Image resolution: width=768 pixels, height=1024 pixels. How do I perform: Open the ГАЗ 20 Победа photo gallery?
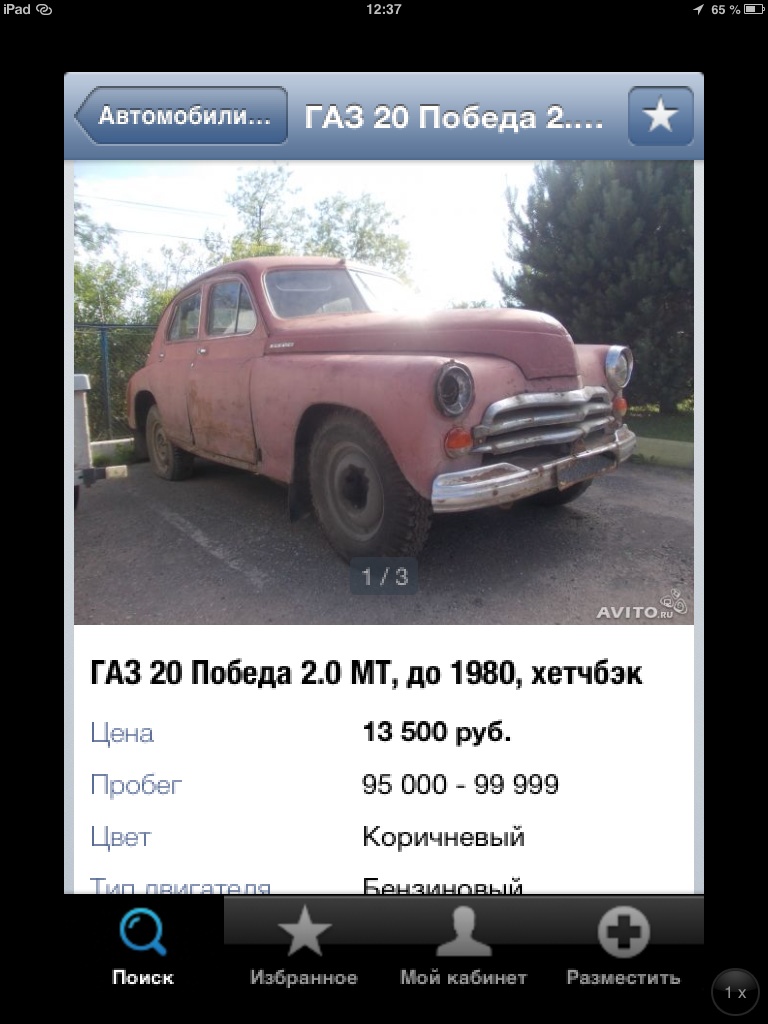click(384, 392)
